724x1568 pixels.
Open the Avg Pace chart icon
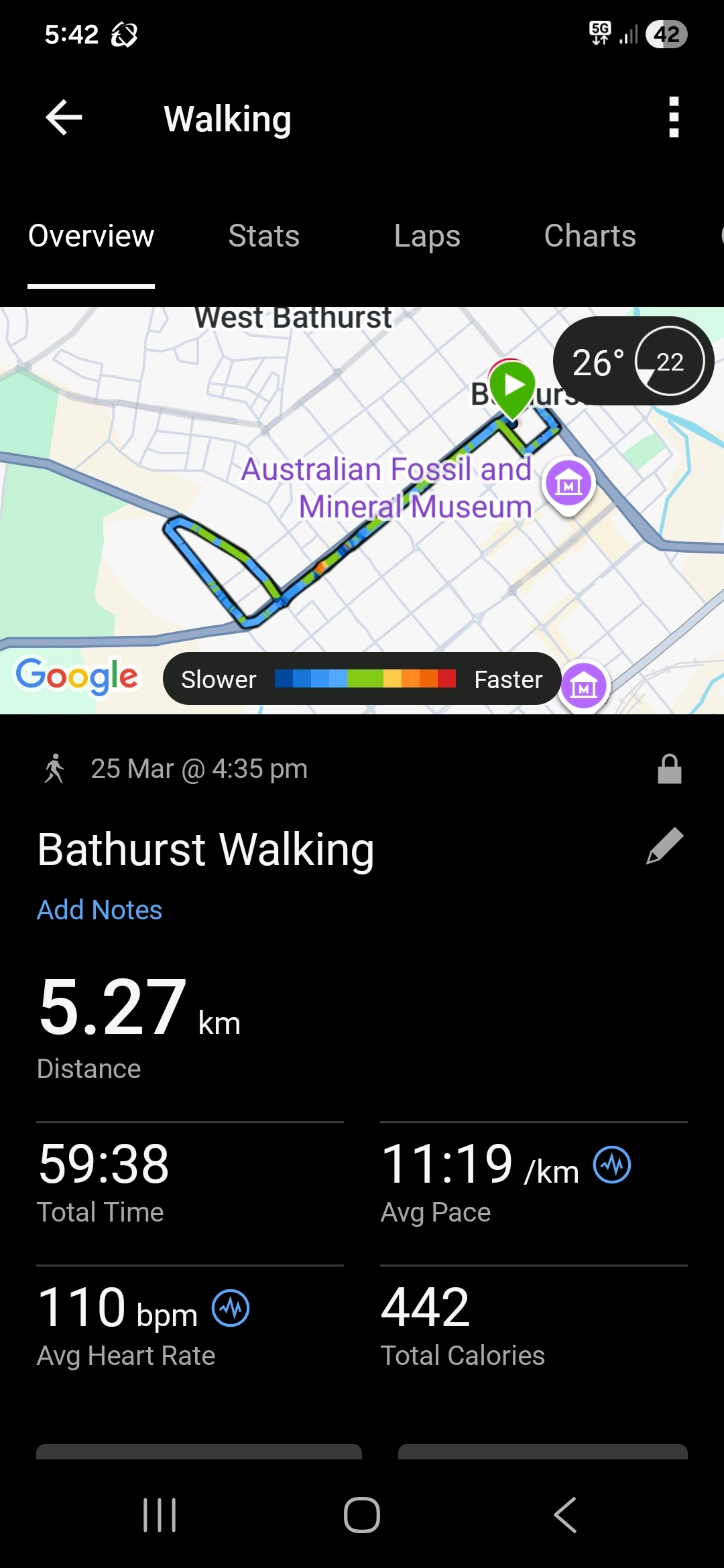click(612, 1165)
